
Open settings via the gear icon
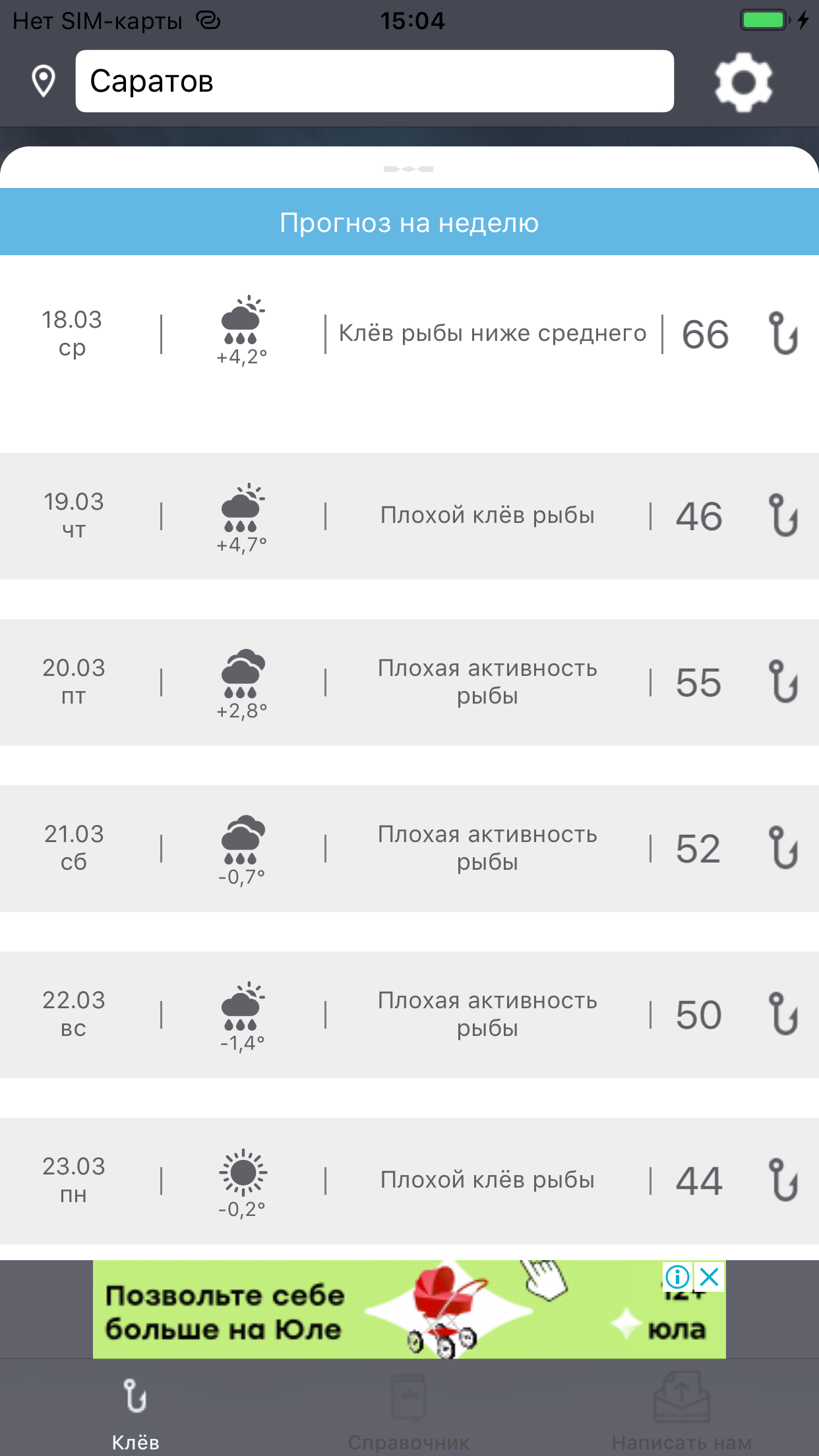point(743,82)
